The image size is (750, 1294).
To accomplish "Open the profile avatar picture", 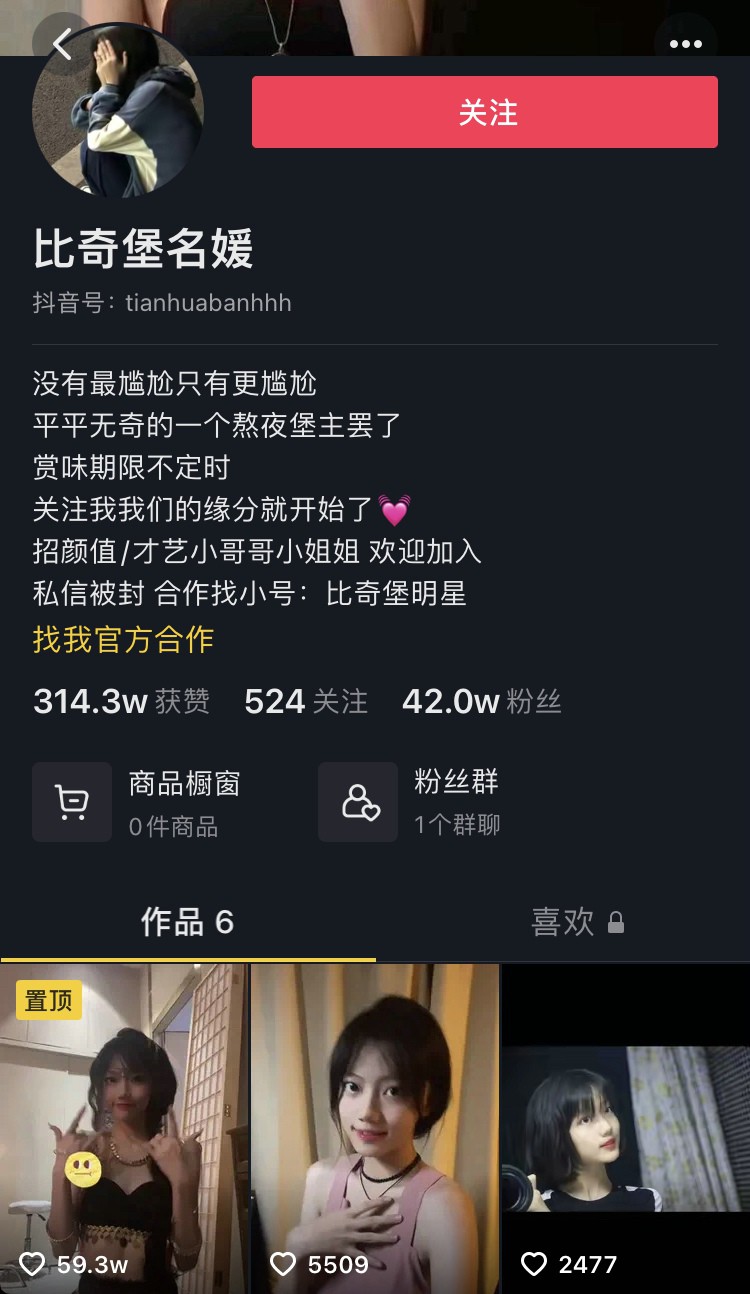I will point(118,110).
